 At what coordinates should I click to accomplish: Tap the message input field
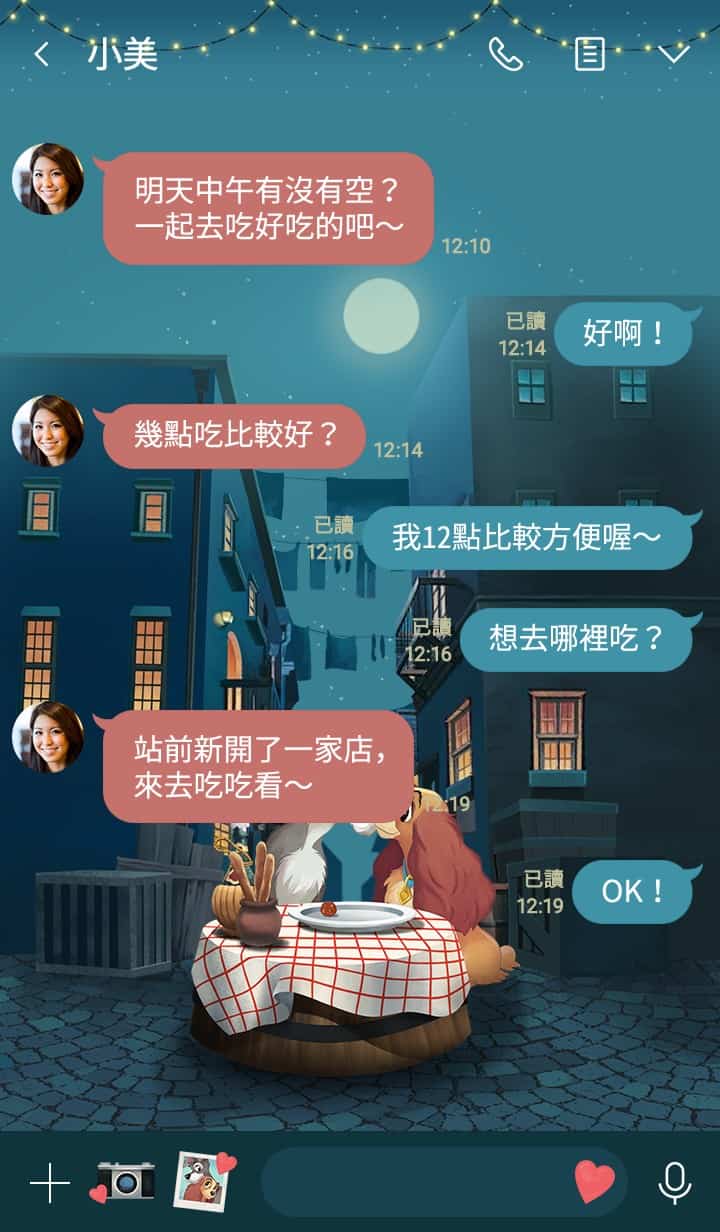[x=415, y=1183]
